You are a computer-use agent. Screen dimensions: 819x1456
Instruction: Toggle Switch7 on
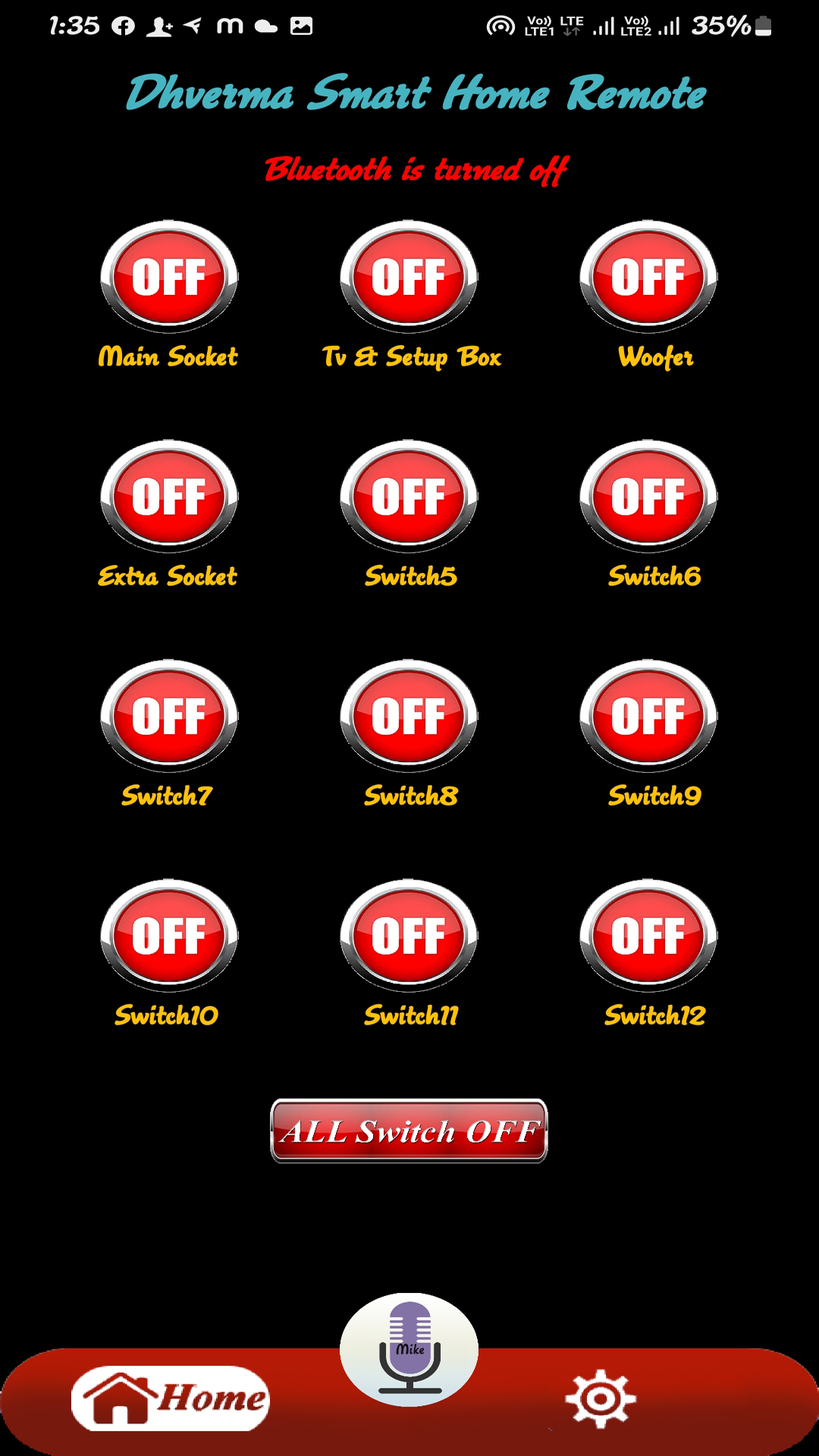pyautogui.click(x=169, y=717)
